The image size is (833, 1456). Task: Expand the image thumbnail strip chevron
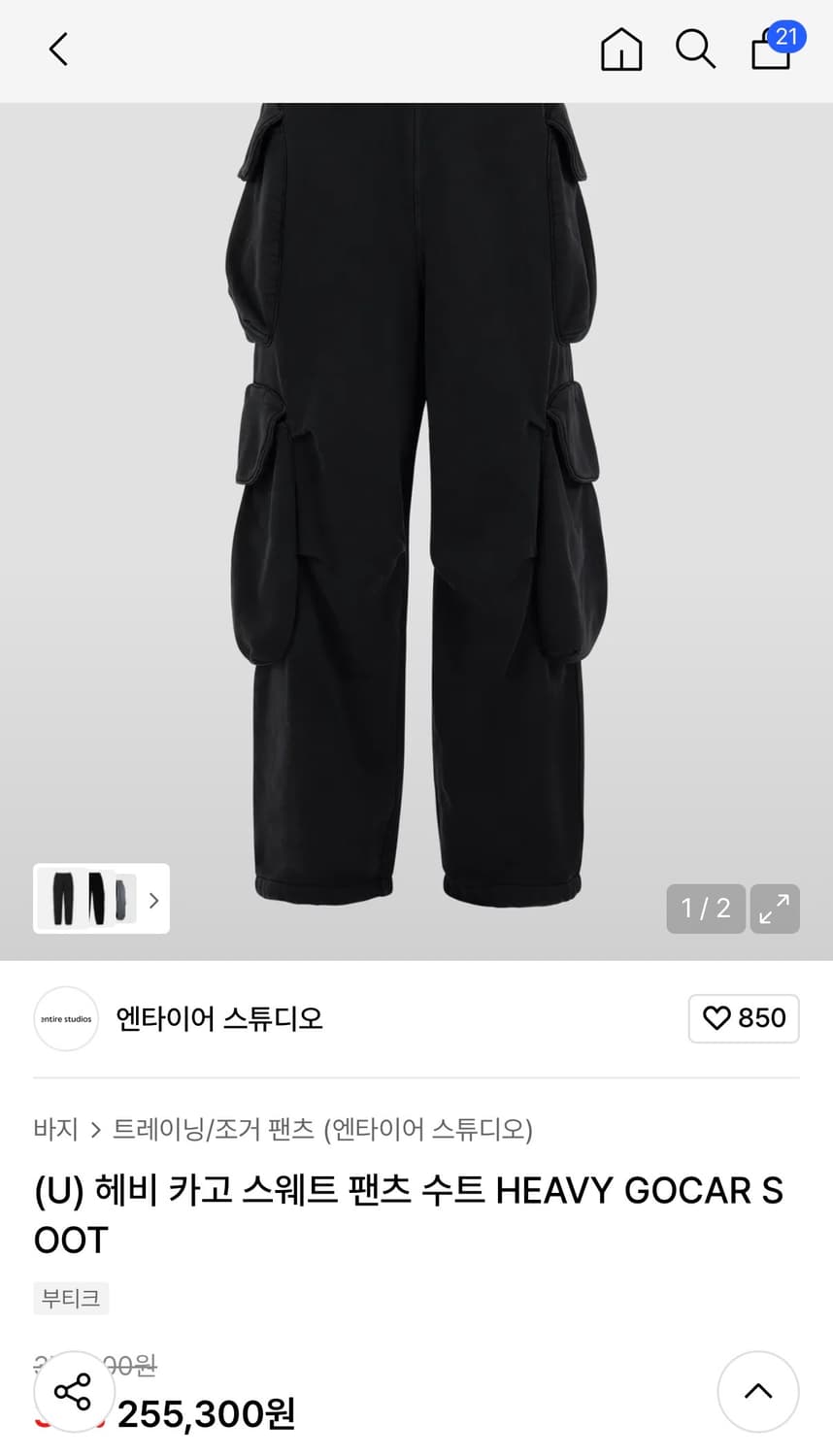point(152,900)
